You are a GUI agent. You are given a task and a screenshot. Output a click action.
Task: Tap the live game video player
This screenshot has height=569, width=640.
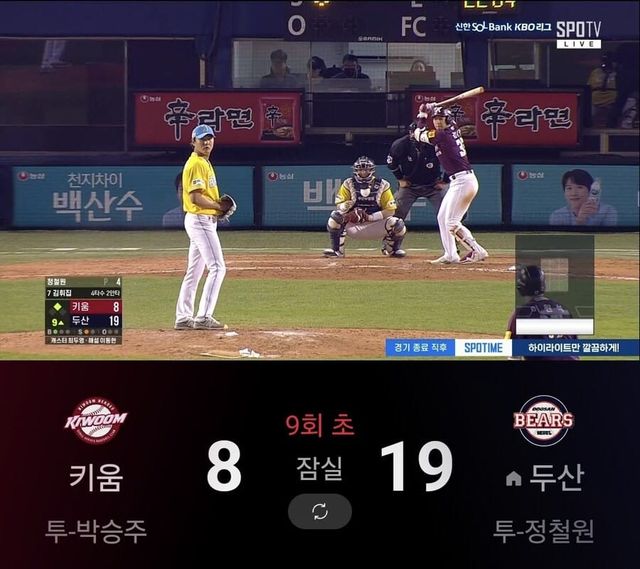click(320, 180)
